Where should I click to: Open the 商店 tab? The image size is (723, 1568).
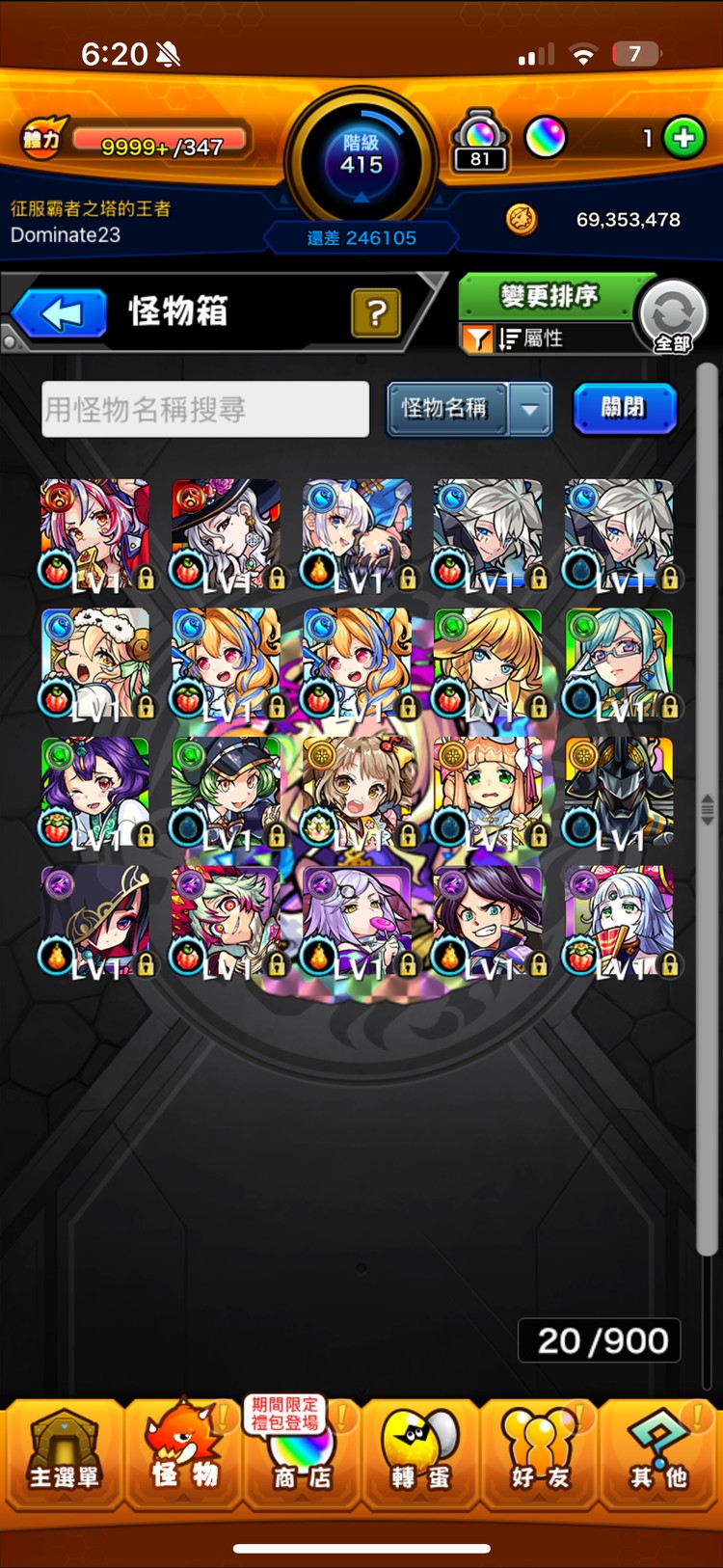[302, 1454]
